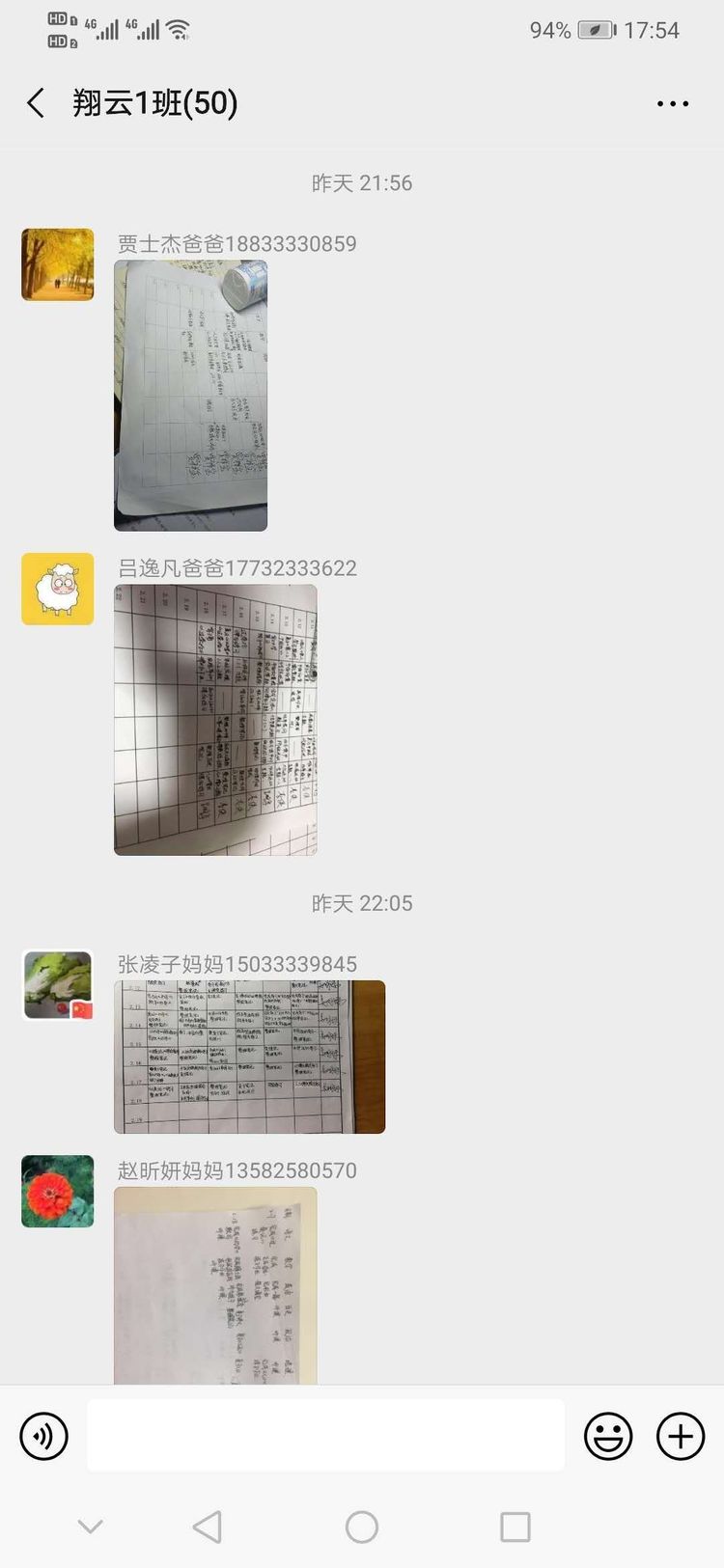The image size is (724, 1568).
Task: Open the plus attachment menu
Action: pyautogui.click(x=681, y=1436)
